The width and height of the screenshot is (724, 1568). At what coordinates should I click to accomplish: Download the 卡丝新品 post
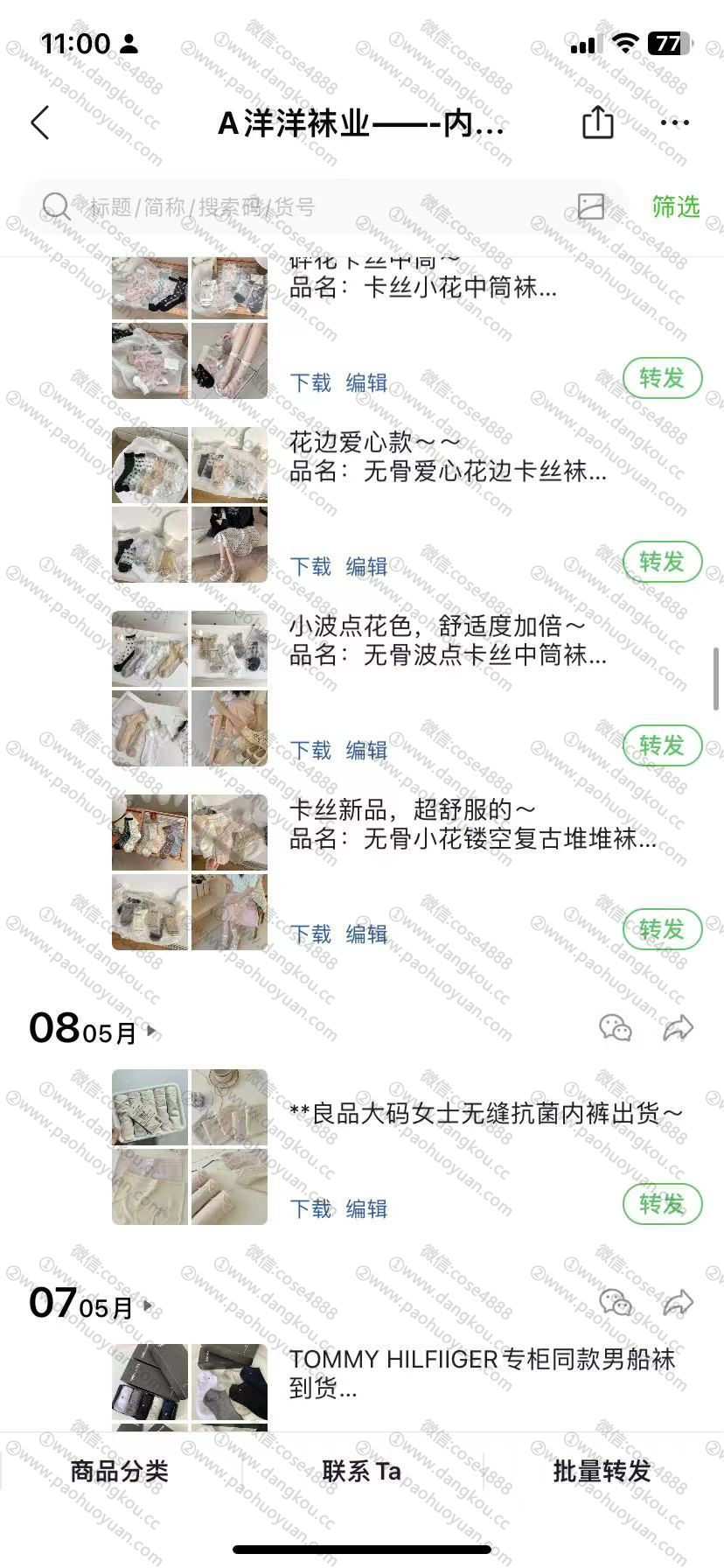(x=310, y=934)
